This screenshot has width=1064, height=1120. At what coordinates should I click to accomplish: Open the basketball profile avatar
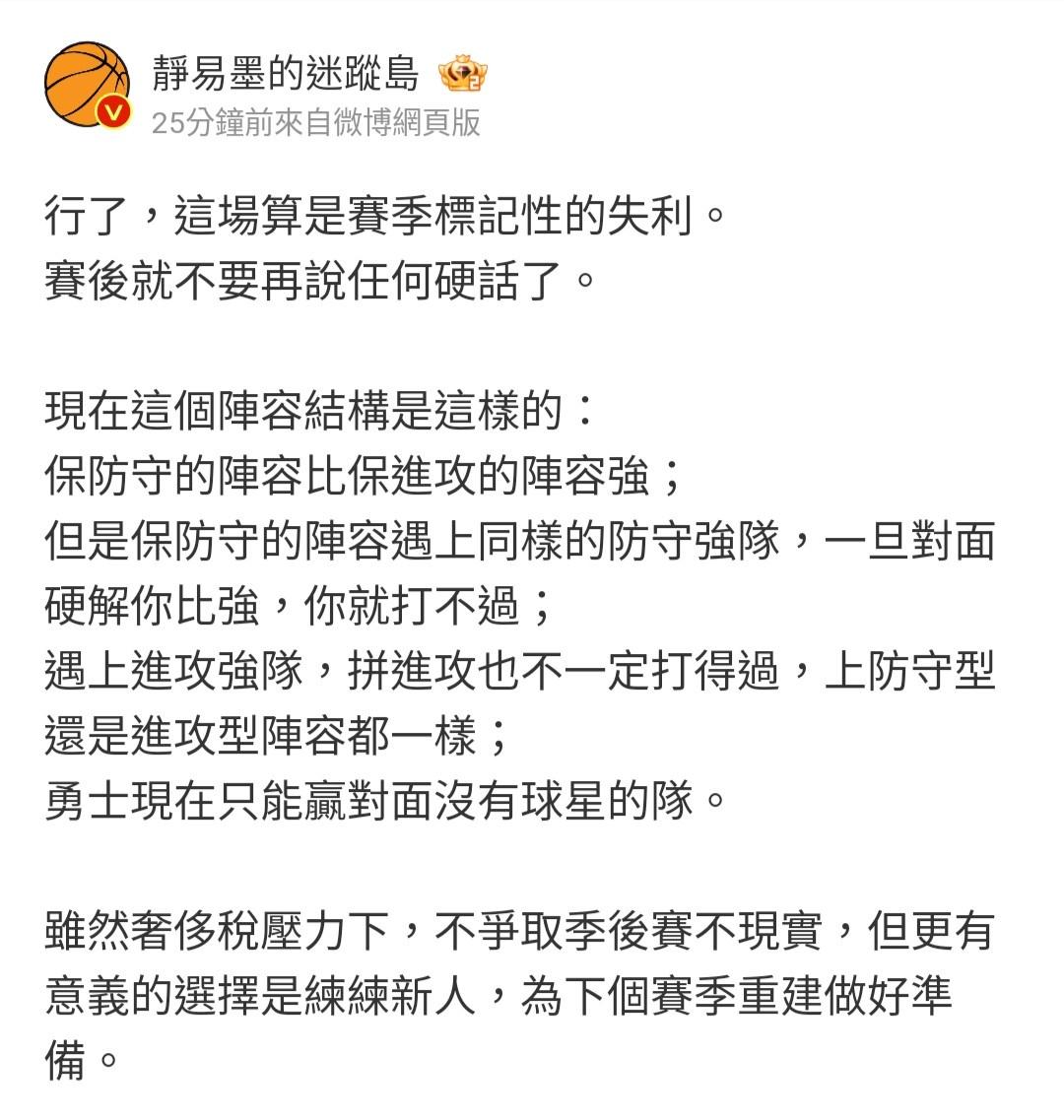(x=87, y=85)
